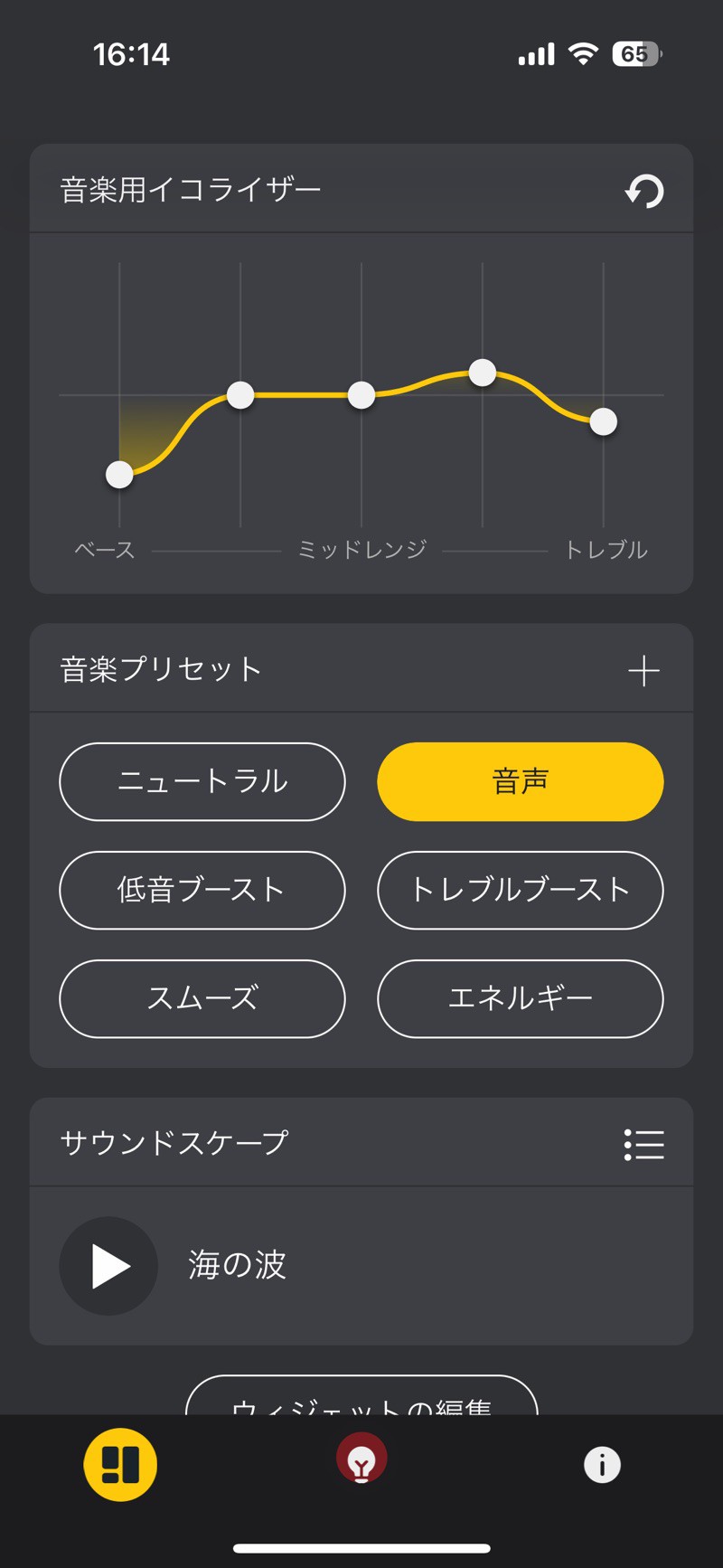Open the dashboard tab

(x=120, y=1464)
